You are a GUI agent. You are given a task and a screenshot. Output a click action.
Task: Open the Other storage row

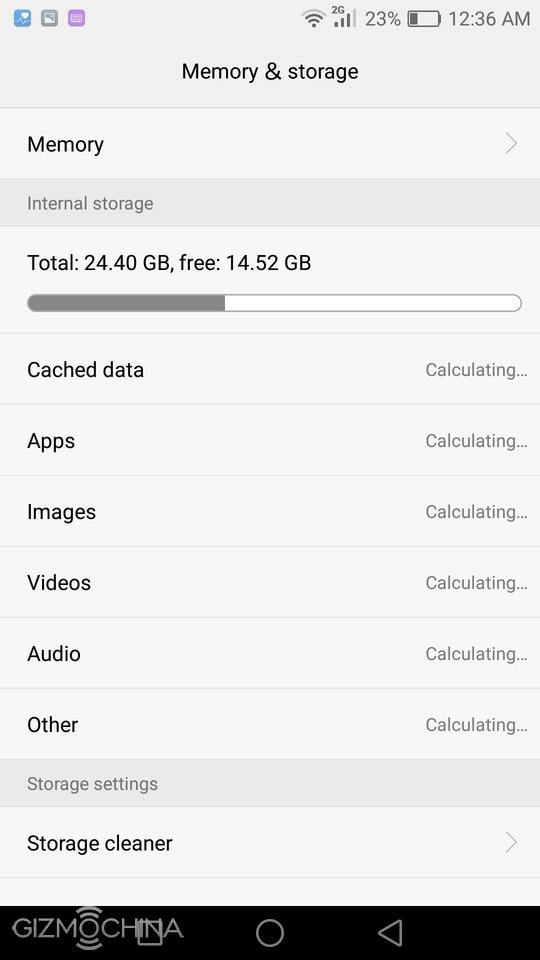click(x=270, y=724)
